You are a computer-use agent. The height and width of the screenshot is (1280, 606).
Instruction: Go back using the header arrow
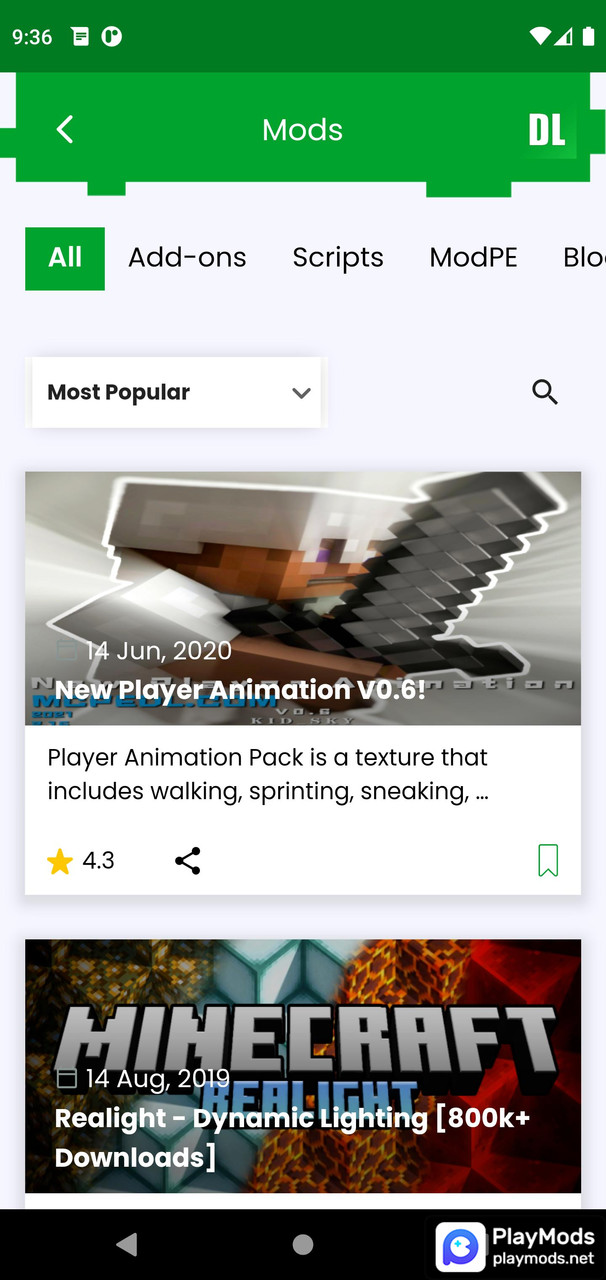tap(65, 129)
